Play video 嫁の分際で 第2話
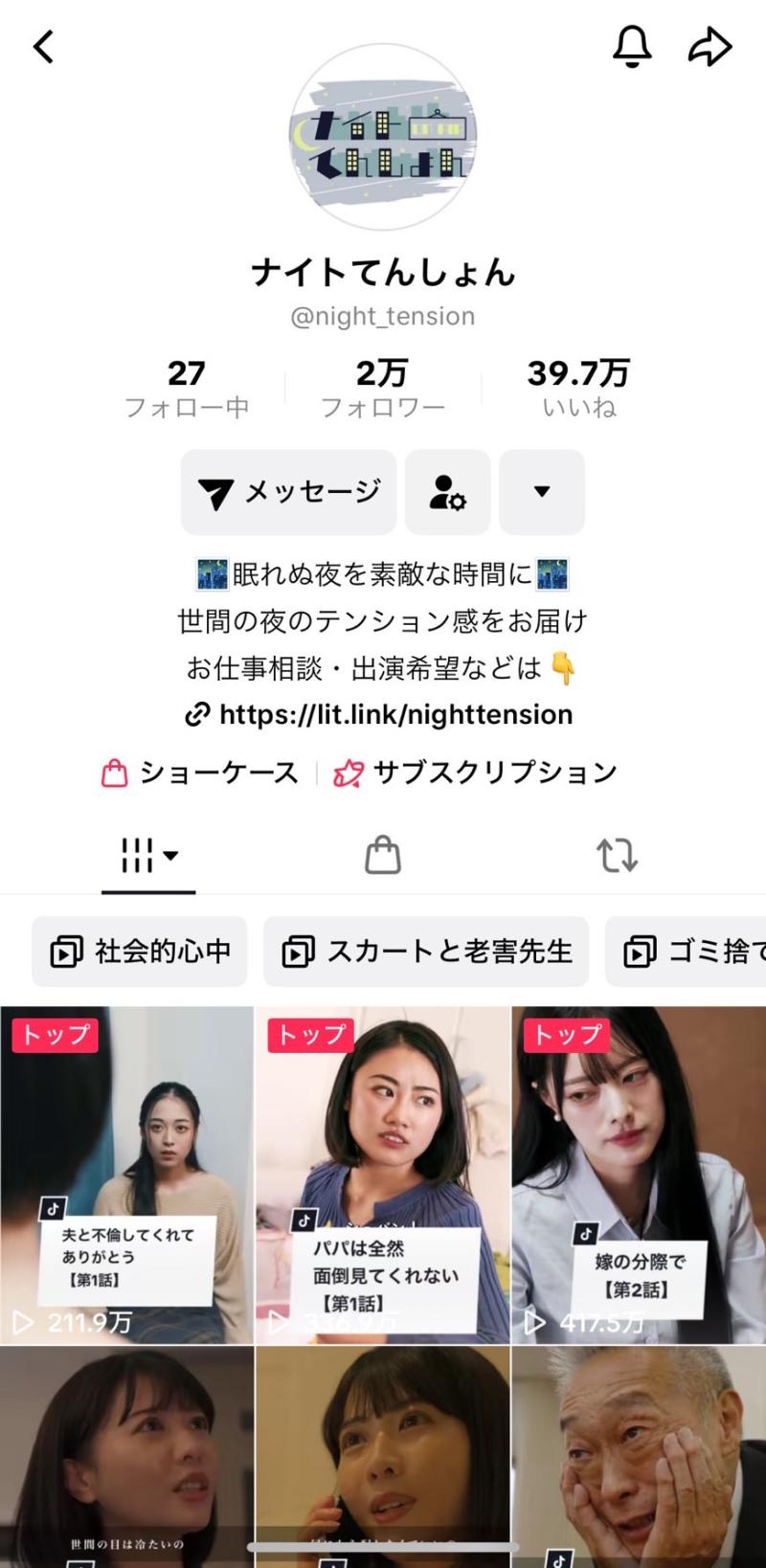This screenshot has height=1568, width=766. pos(638,1174)
